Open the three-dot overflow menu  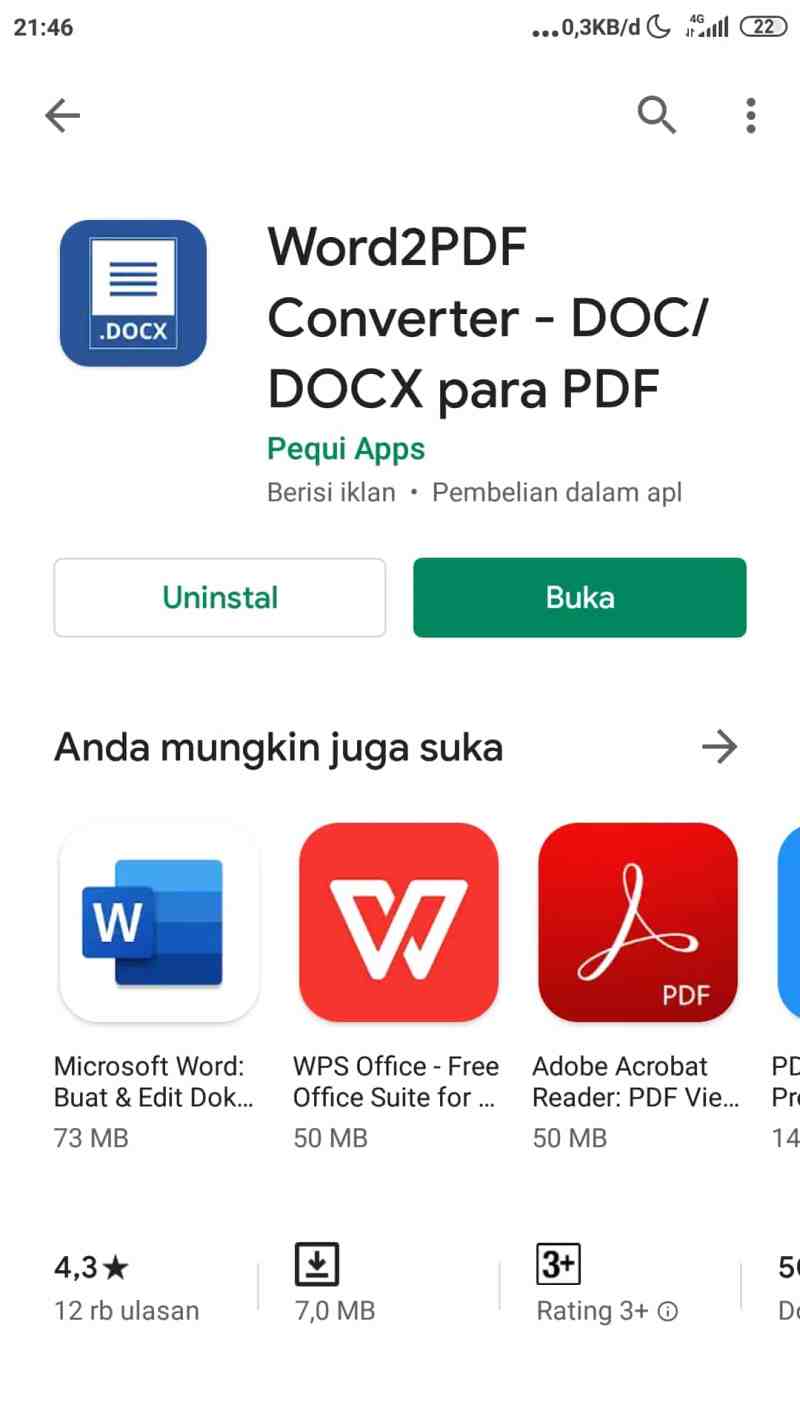(750, 116)
